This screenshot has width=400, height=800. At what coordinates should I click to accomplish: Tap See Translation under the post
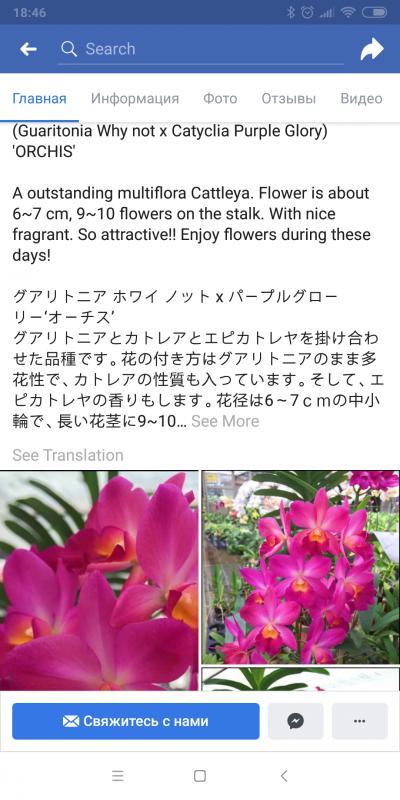[x=68, y=455]
